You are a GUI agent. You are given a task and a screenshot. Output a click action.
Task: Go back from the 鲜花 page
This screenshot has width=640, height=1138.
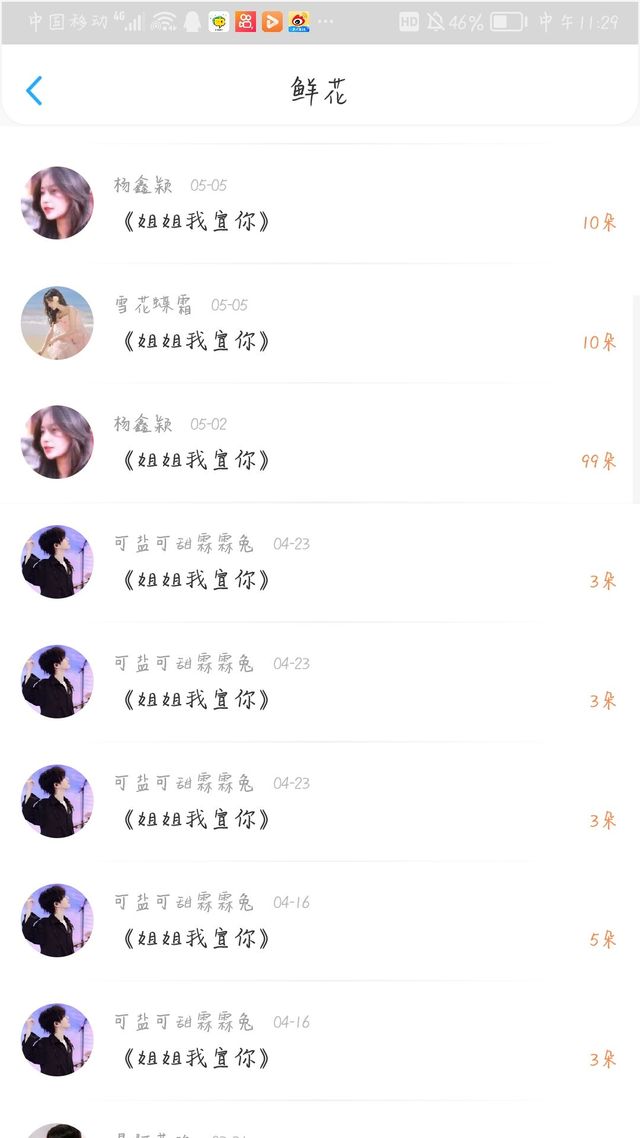(34, 91)
